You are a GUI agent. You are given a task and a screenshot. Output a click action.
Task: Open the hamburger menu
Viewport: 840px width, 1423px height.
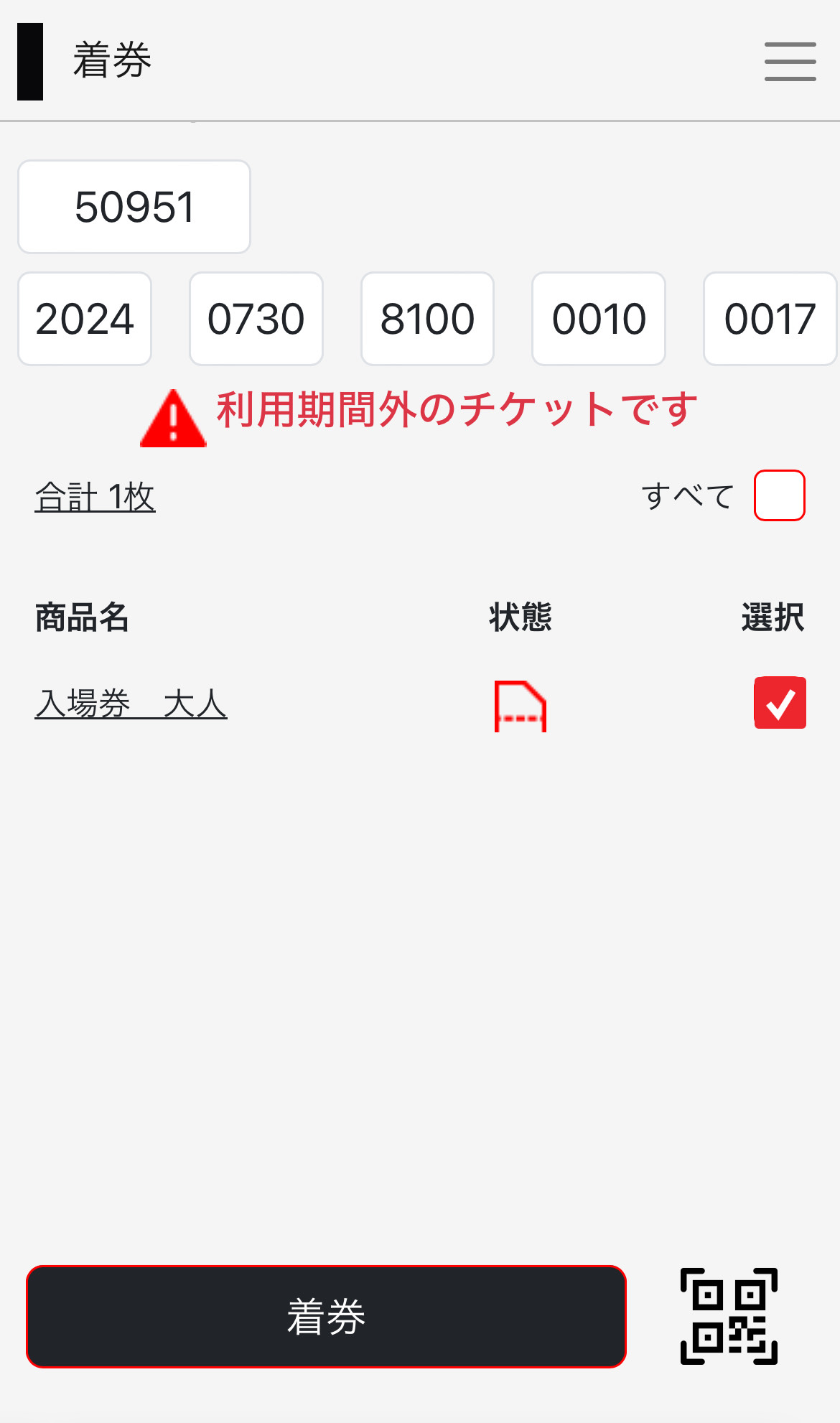(790, 62)
